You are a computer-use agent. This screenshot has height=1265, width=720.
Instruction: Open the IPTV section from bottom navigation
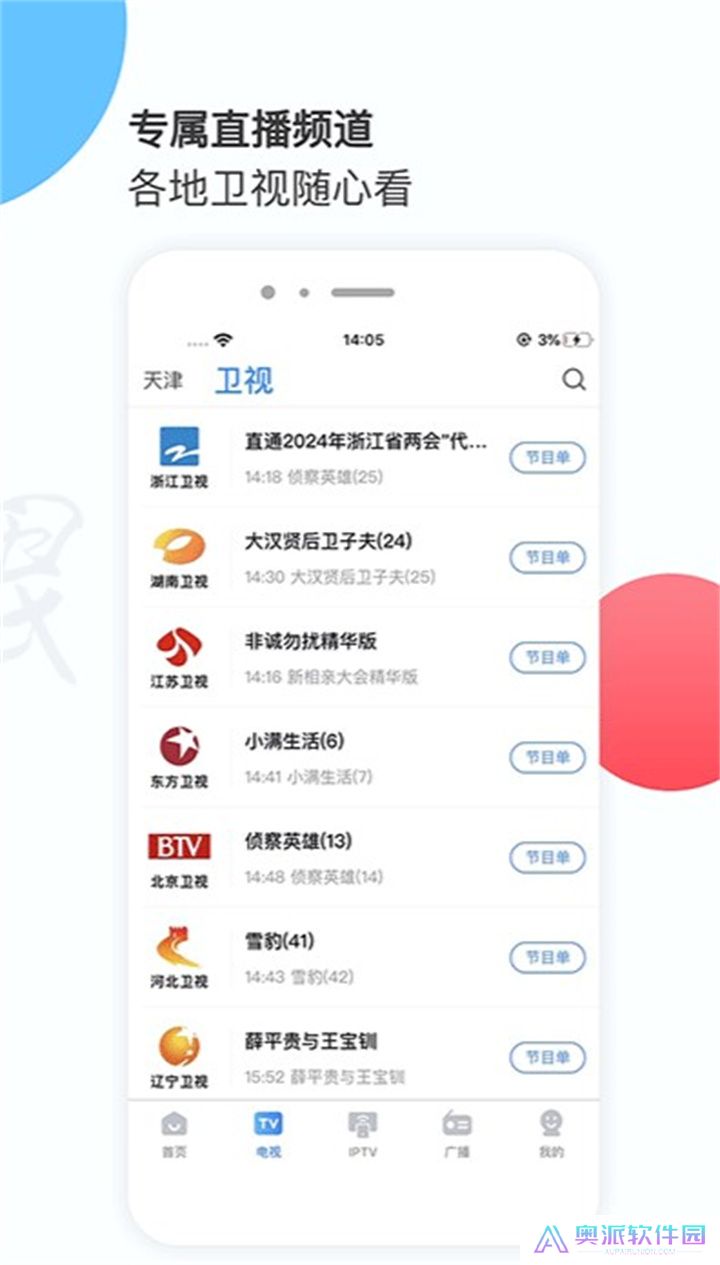[361, 1135]
